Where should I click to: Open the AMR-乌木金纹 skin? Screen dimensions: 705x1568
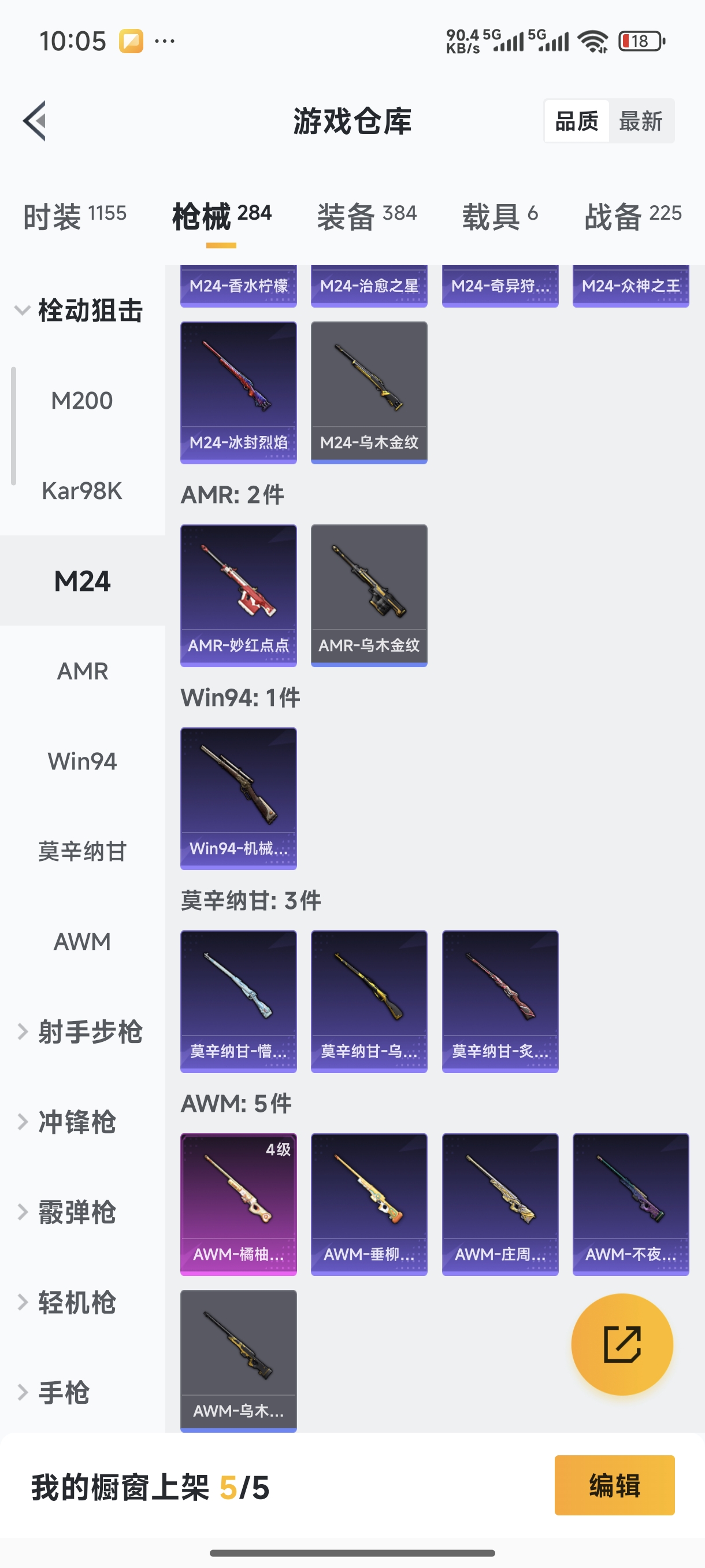point(369,596)
